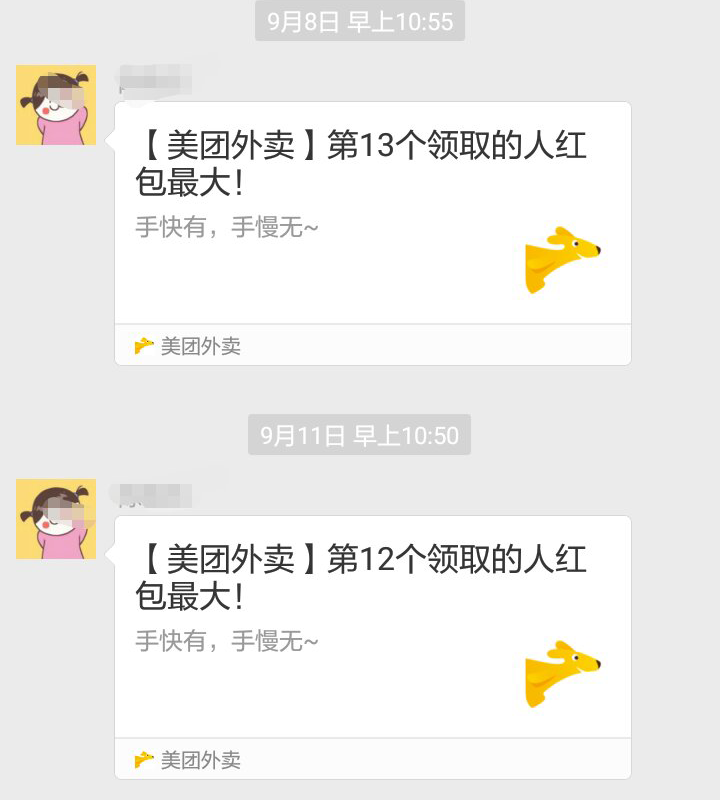This screenshot has height=800, width=720.
Task: Tap sender avatar on the 9月8日 message
Action: [x=56, y=105]
